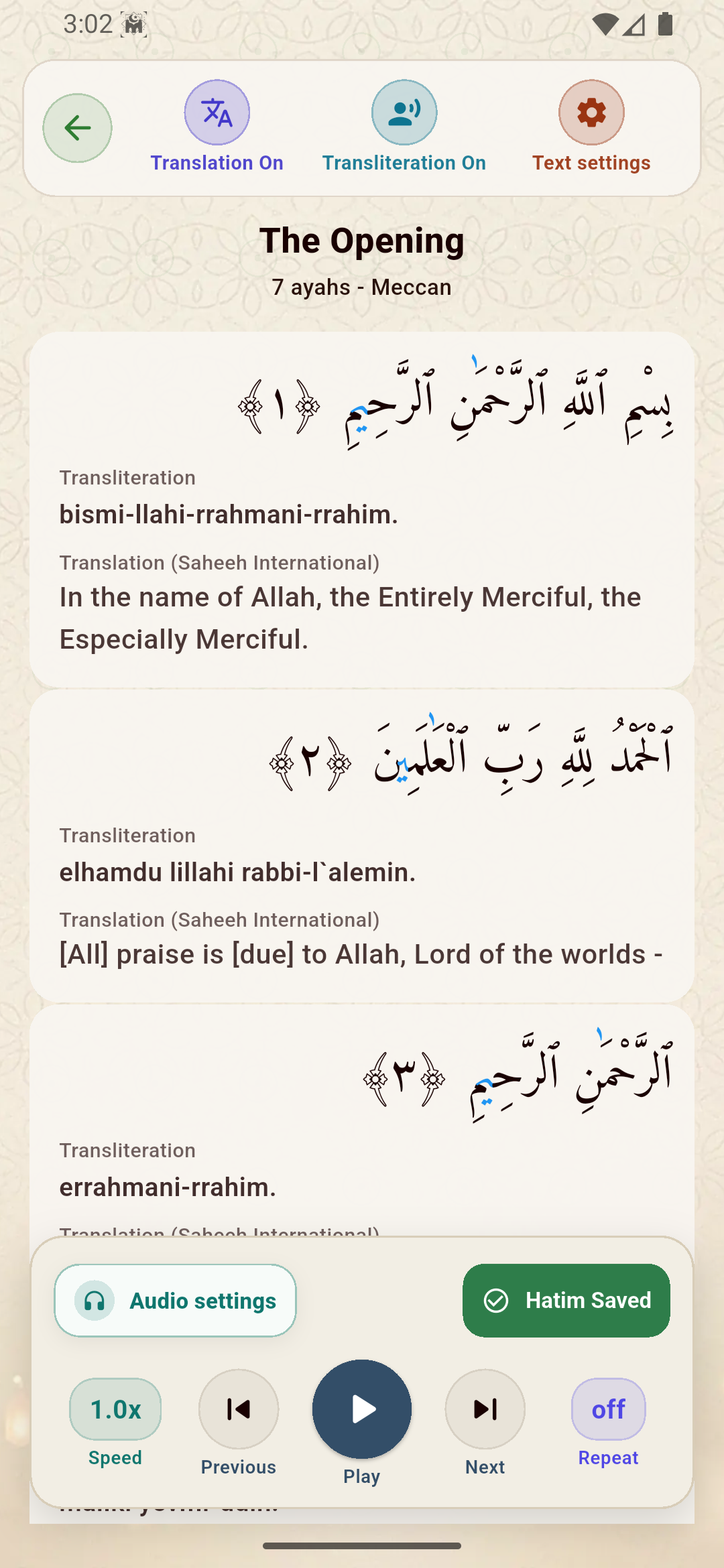
Task: Open Audio settings
Action: click(x=175, y=1301)
